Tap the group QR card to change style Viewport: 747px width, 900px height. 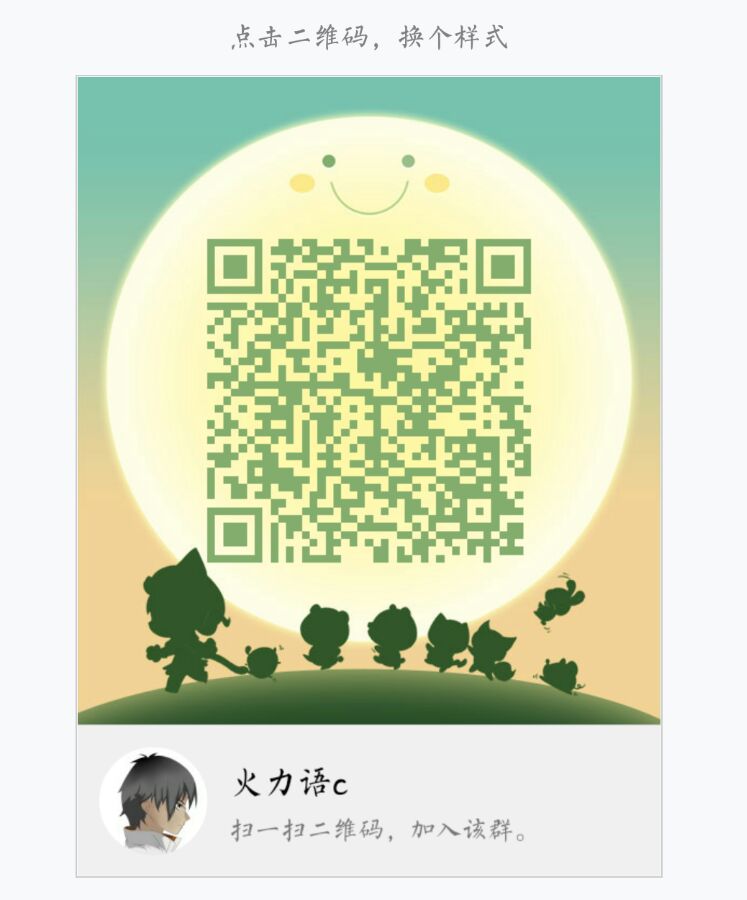368,400
